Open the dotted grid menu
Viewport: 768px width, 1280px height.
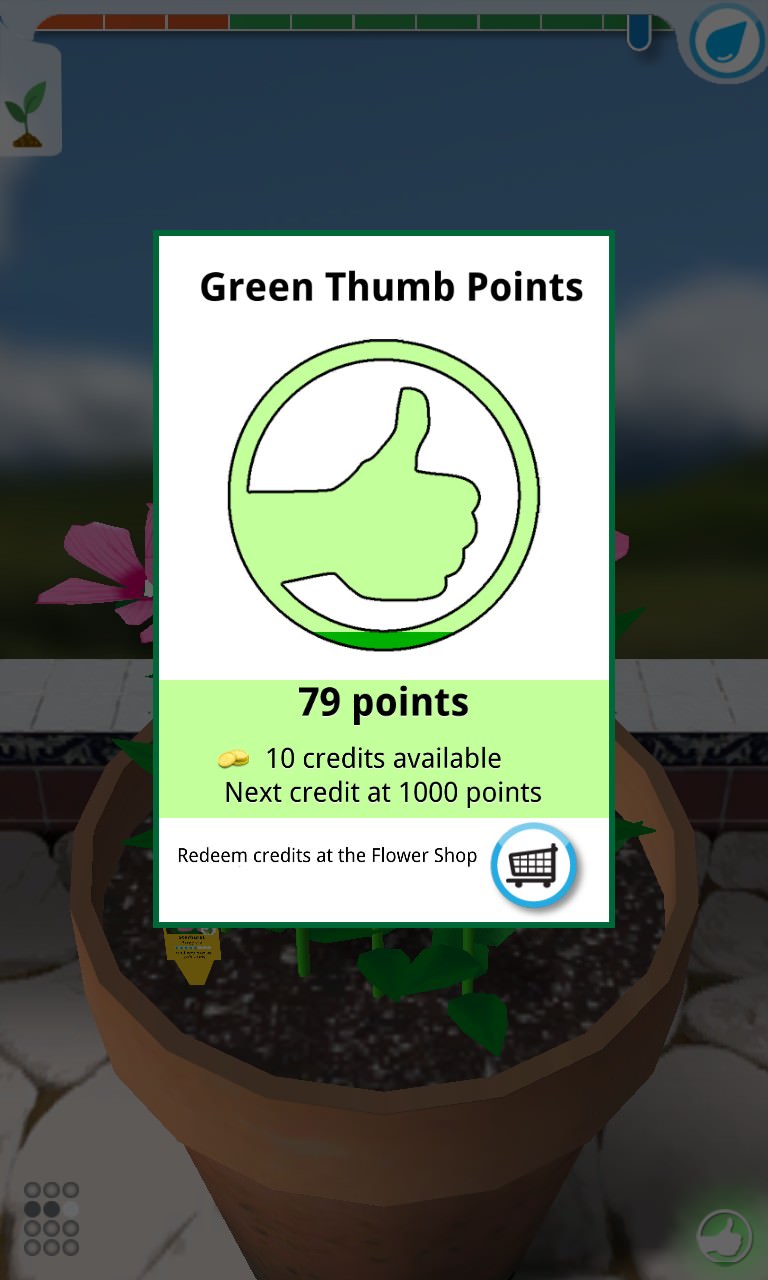[52, 1219]
